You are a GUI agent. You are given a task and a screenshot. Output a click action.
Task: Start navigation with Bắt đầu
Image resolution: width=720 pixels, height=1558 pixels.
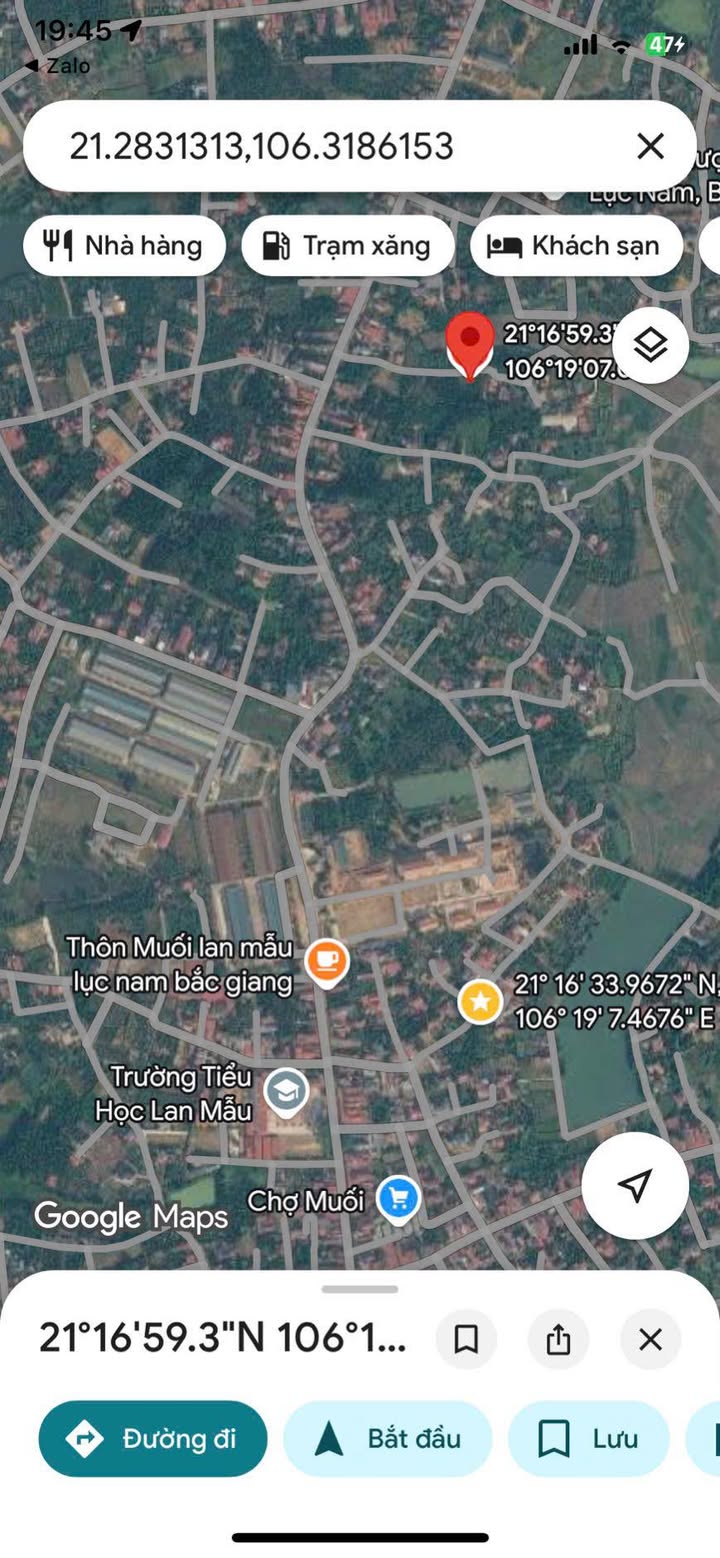tap(388, 1439)
